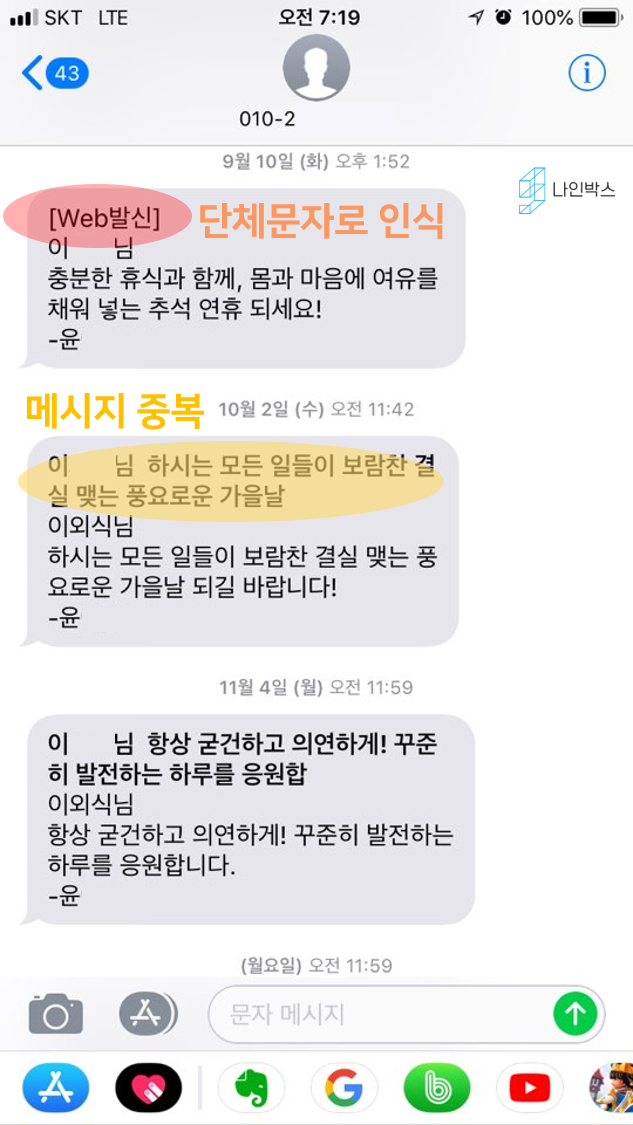Viewport: 633px width, 1125px height.
Task: Go back to the message list
Action: click(x=55, y=73)
